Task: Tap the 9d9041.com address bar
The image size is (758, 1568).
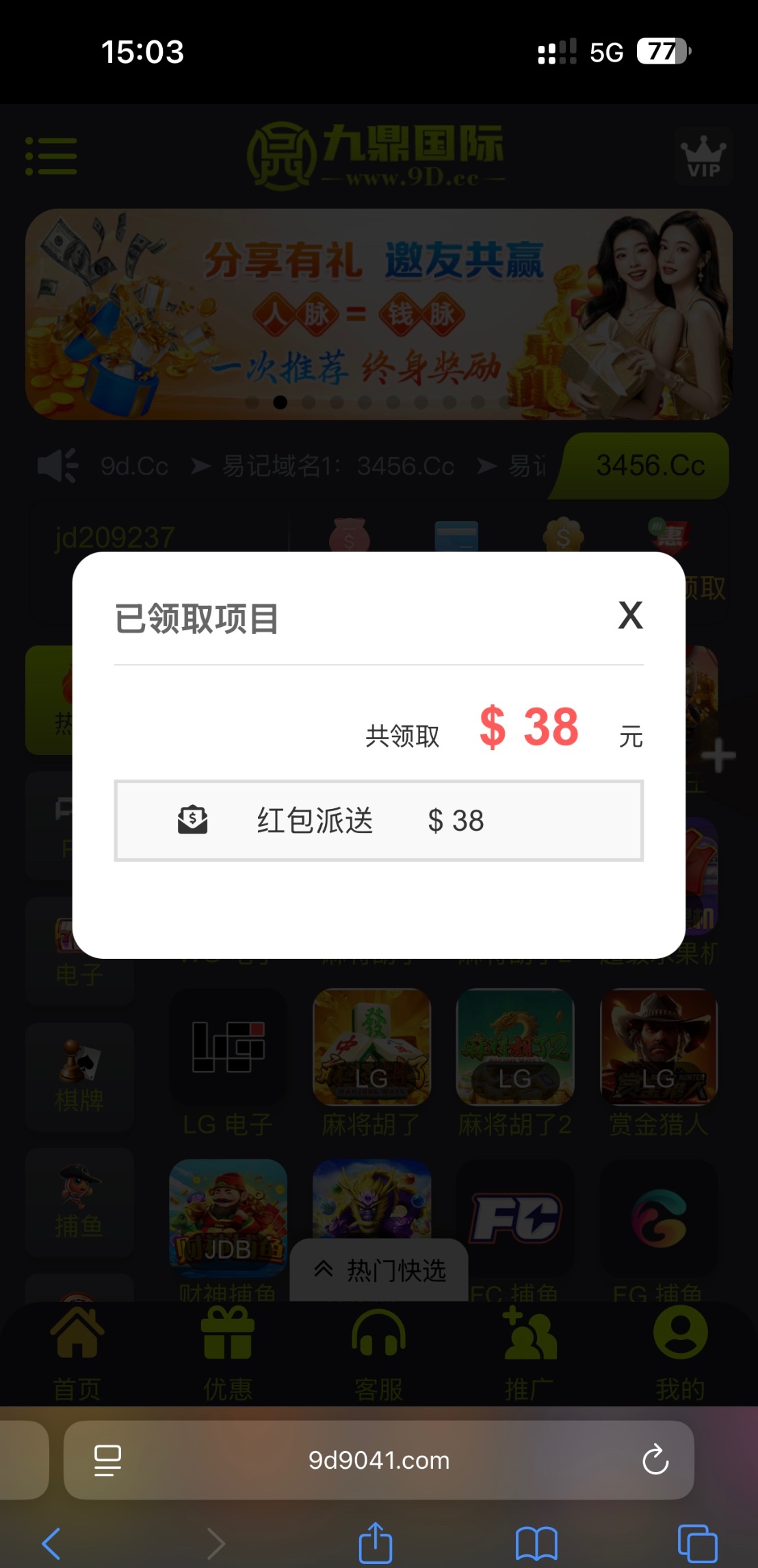Action: coord(378,1460)
